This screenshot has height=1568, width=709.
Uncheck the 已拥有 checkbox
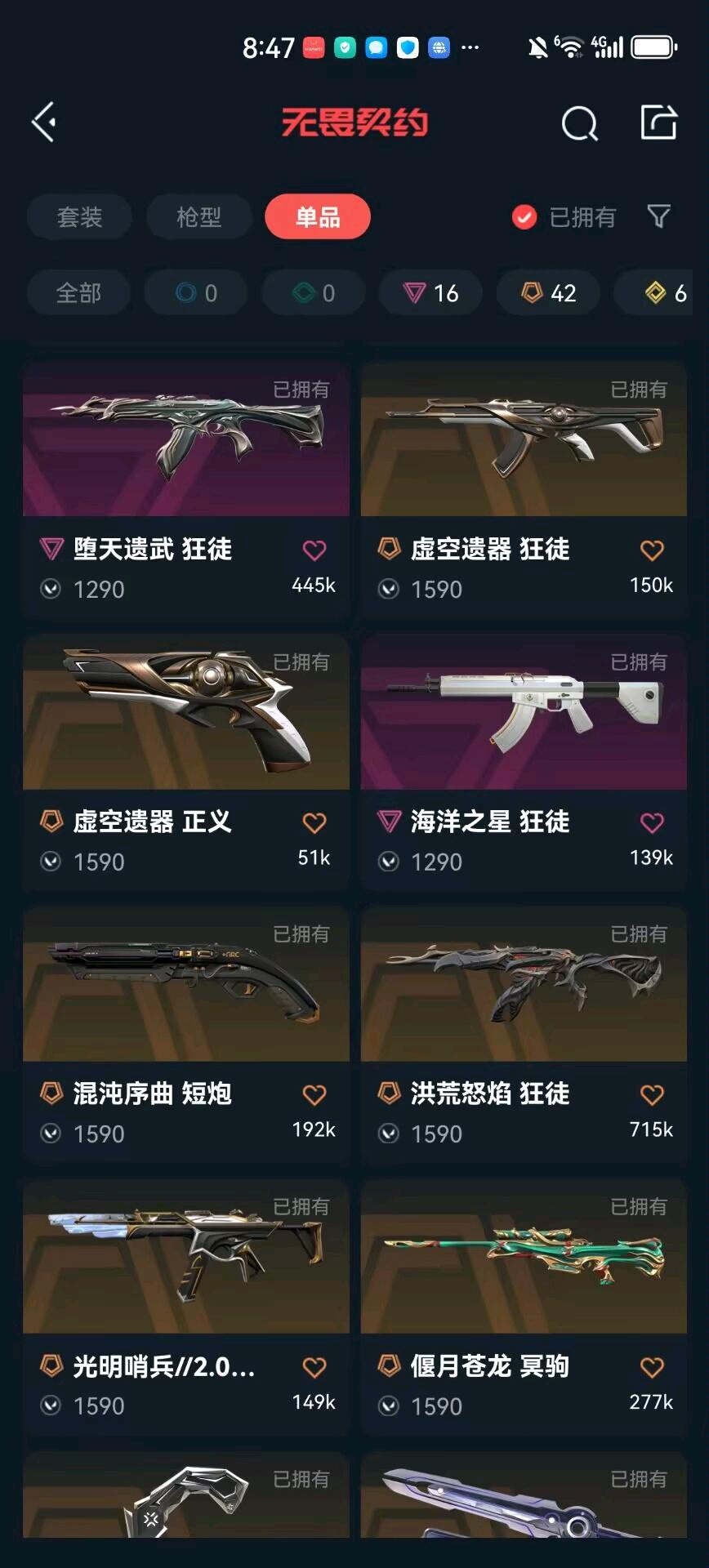point(524,217)
